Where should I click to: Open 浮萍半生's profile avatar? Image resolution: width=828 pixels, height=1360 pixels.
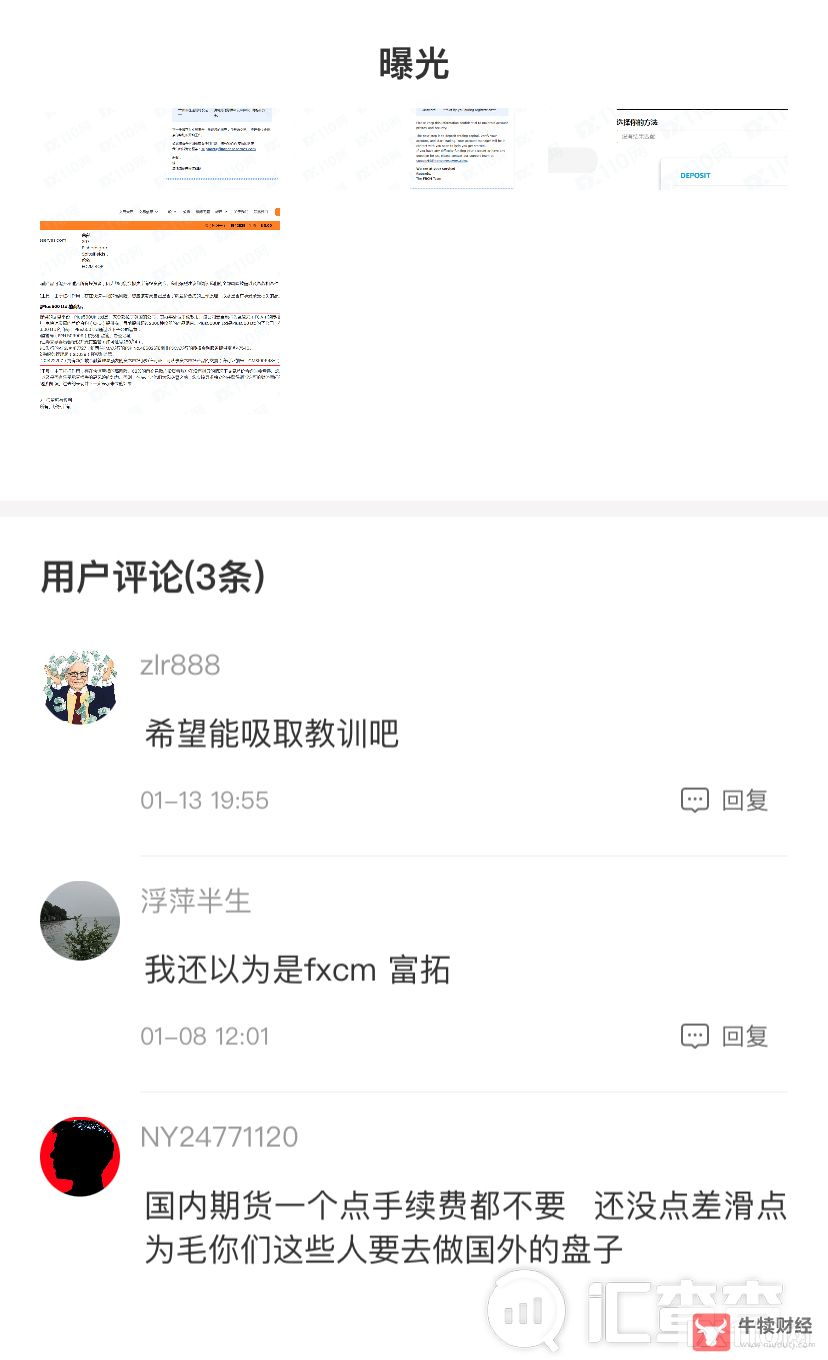coord(80,921)
